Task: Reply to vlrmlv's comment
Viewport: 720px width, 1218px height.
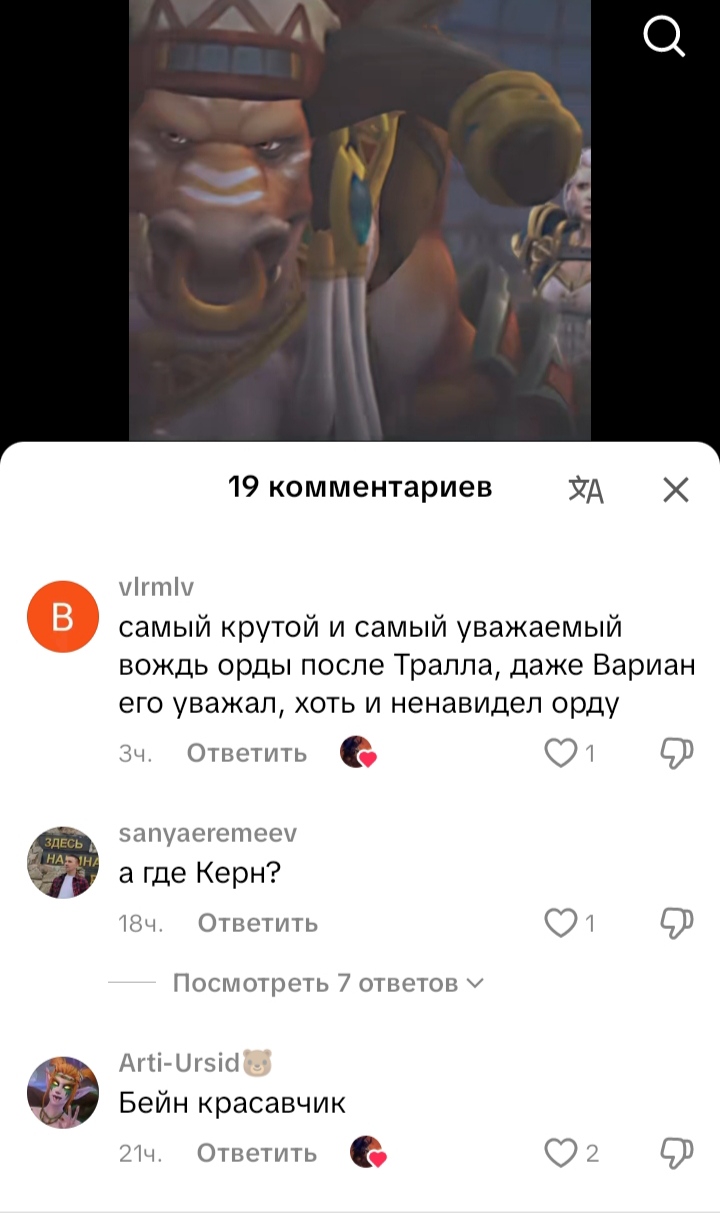Action: [x=247, y=753]
